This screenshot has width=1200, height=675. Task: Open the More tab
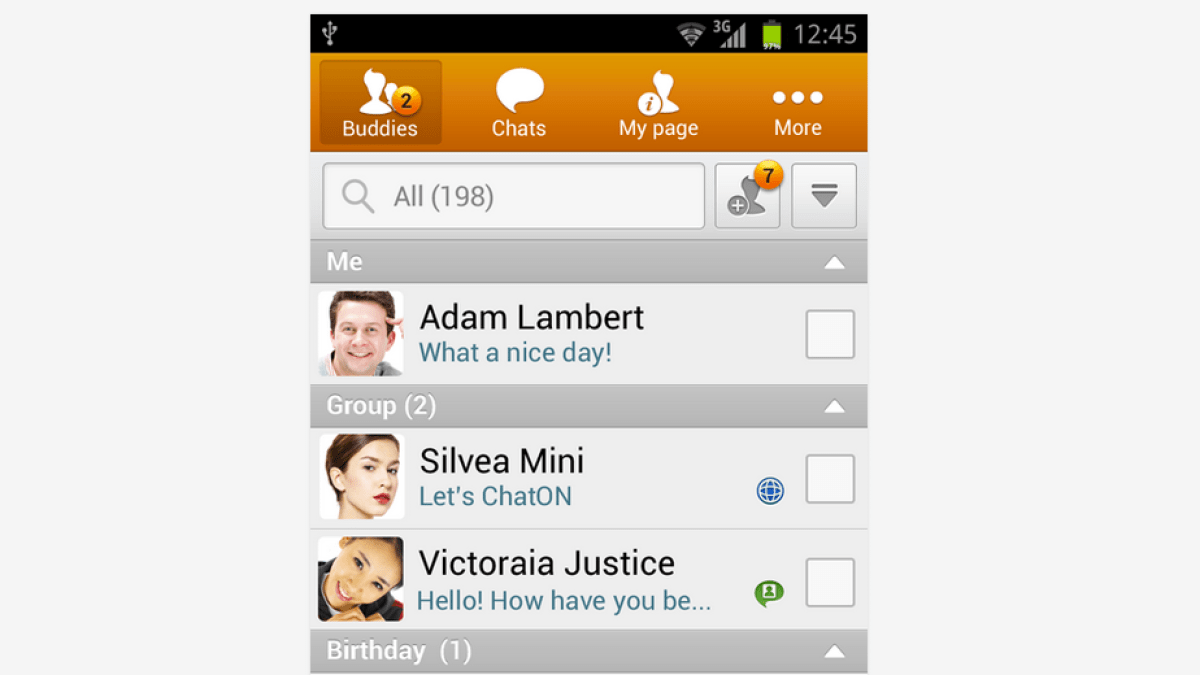[797, 104]
